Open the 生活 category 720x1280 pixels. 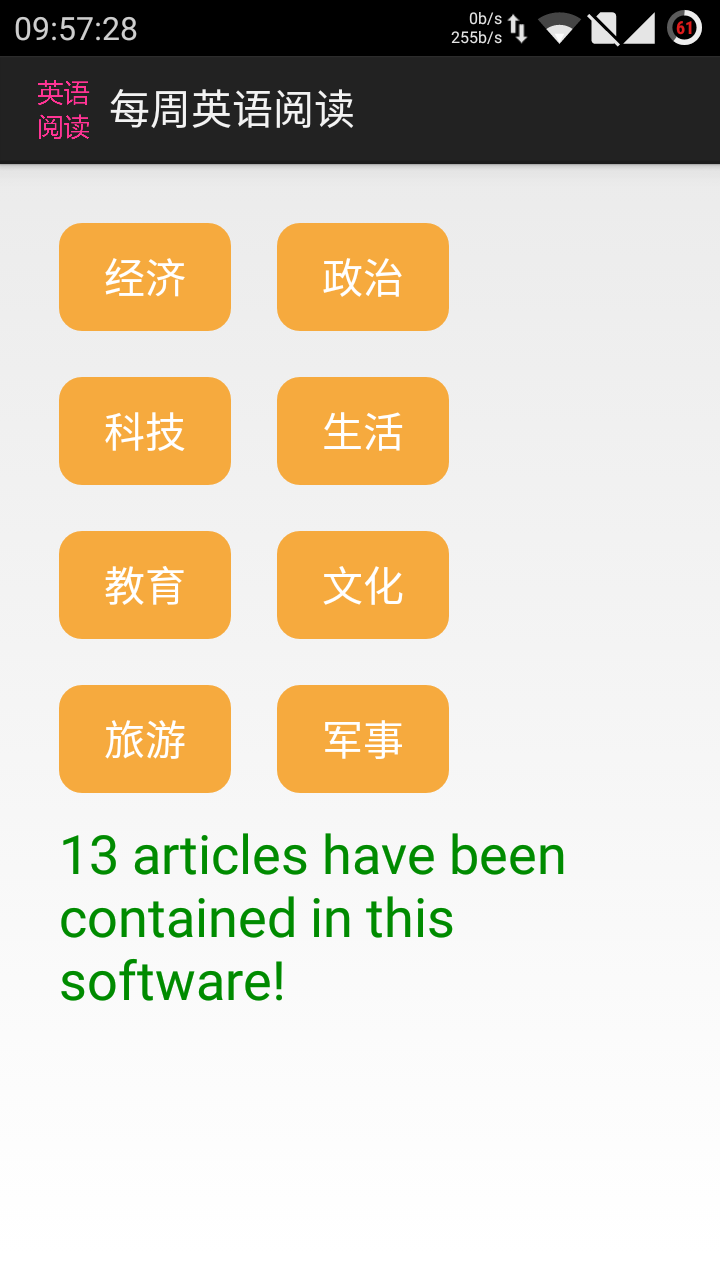[363, 431]
